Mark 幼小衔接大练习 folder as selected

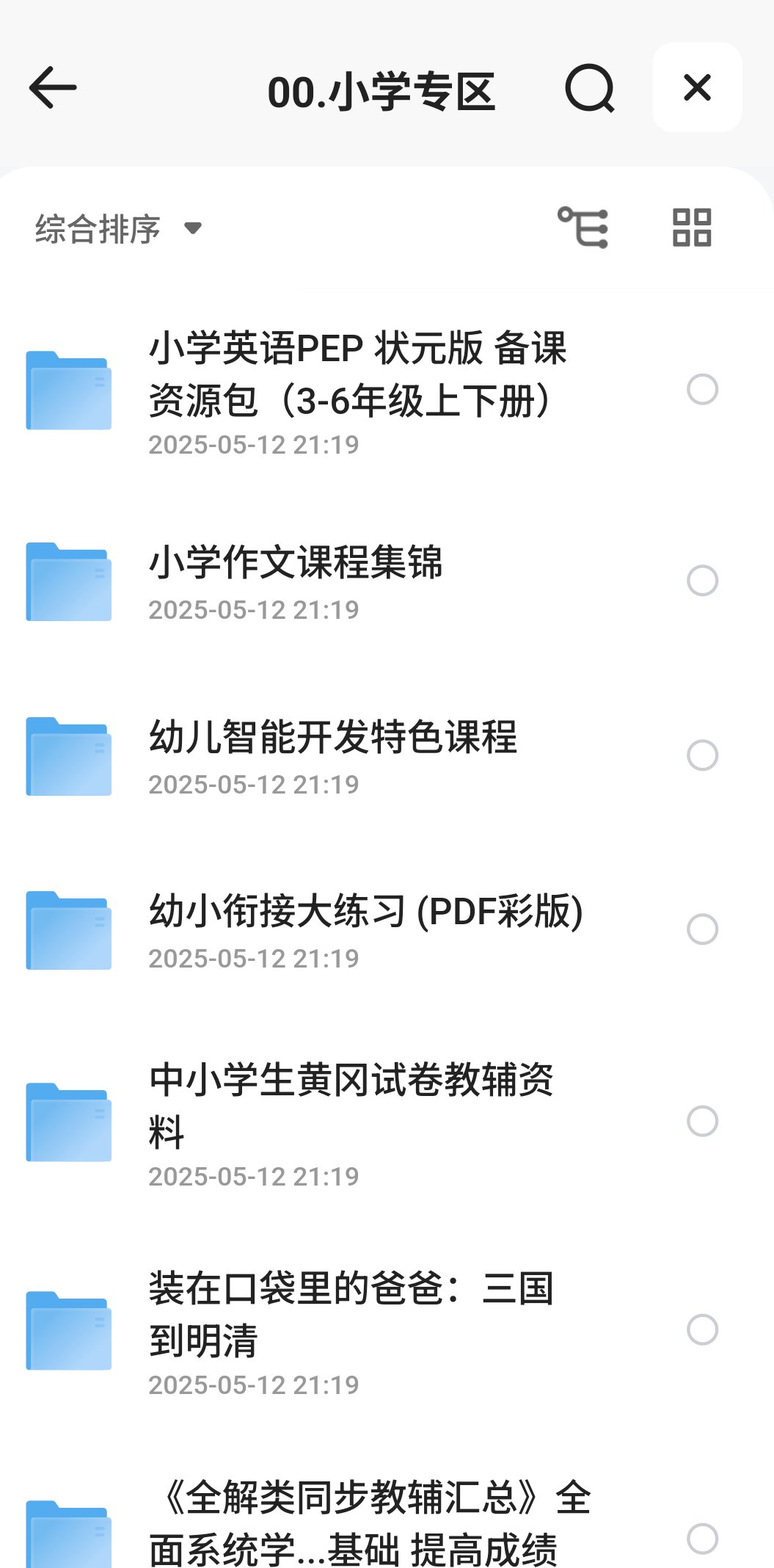(702, 929)
